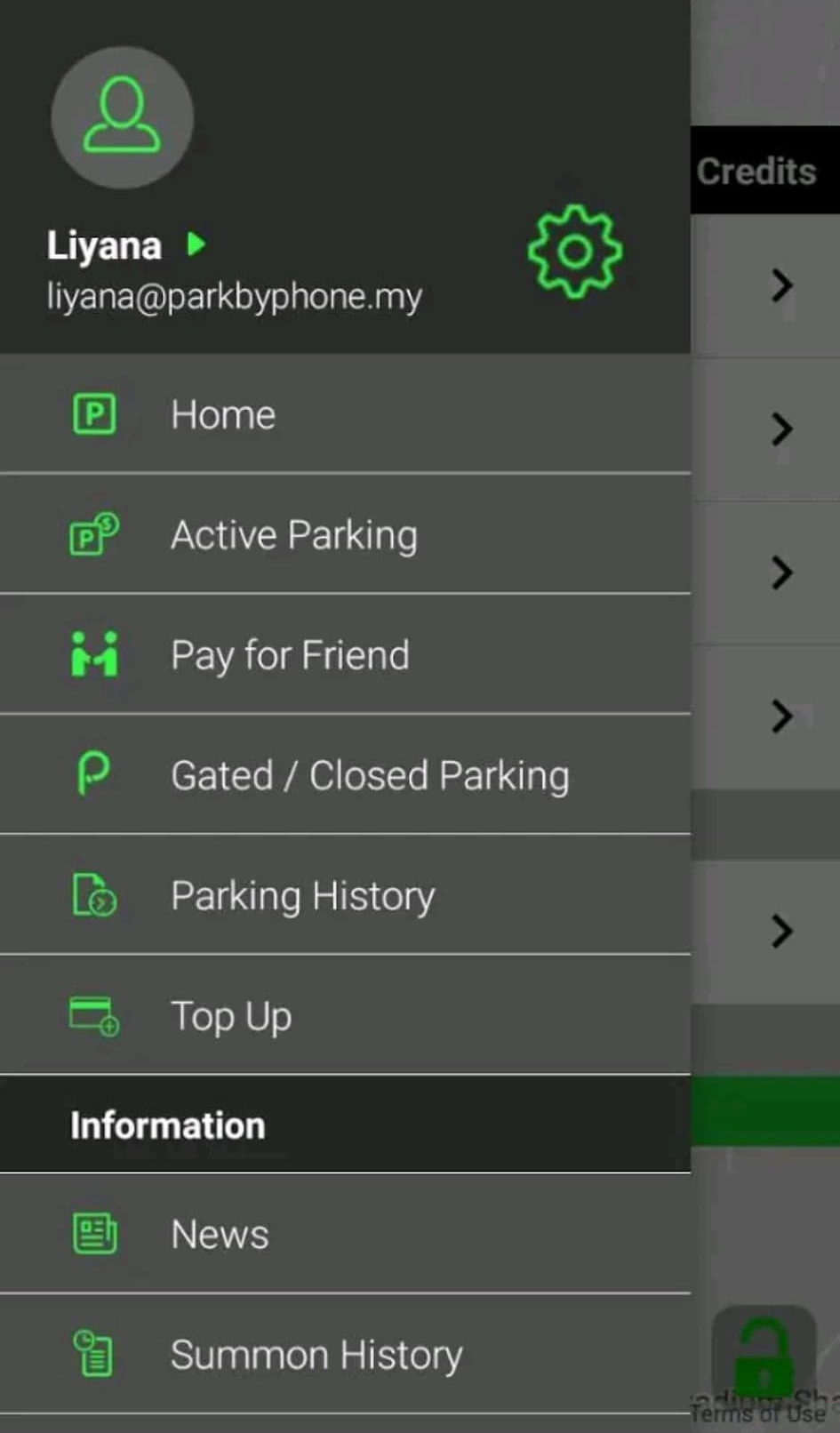This screenshot has width=840, height=1433.
Task: Open the Top Up option
Action: [x=345, y=1015]
